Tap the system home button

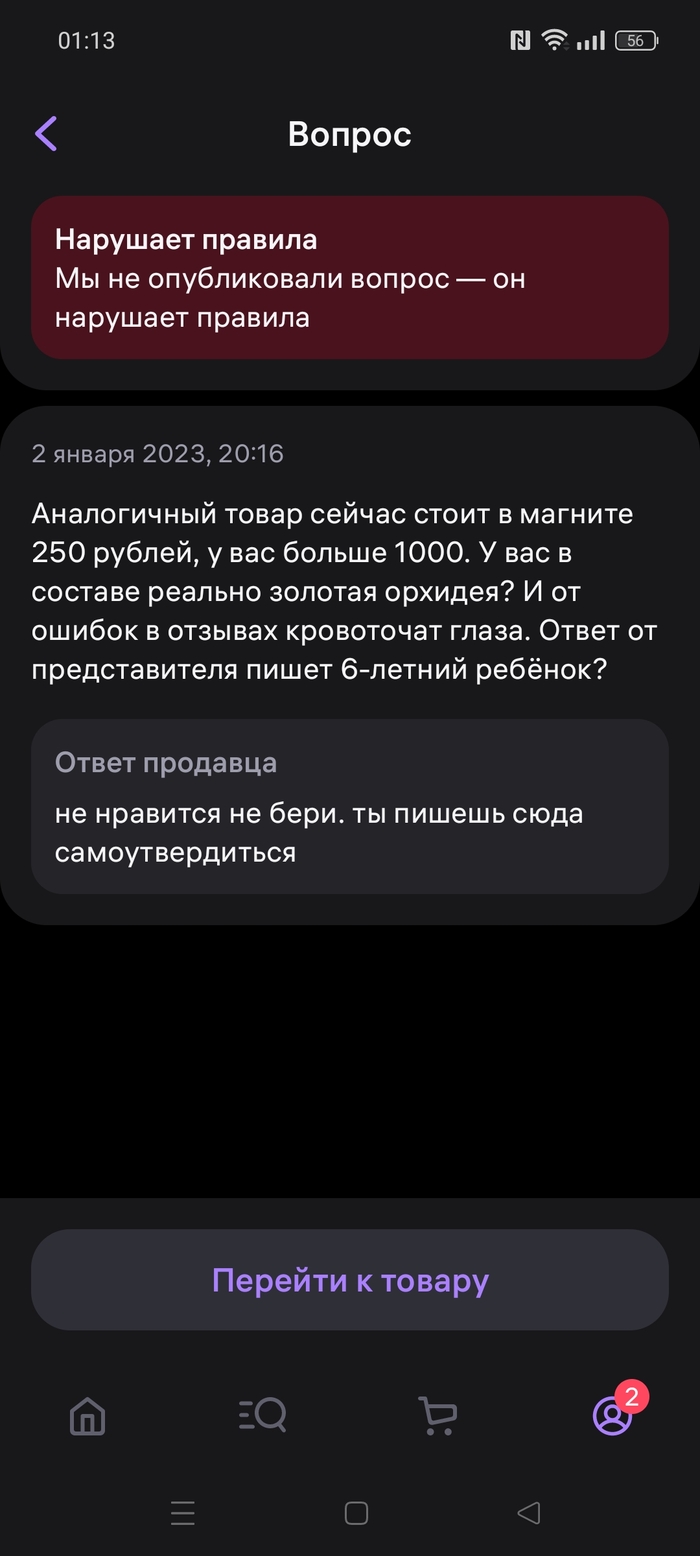[x=356, y=1513]
